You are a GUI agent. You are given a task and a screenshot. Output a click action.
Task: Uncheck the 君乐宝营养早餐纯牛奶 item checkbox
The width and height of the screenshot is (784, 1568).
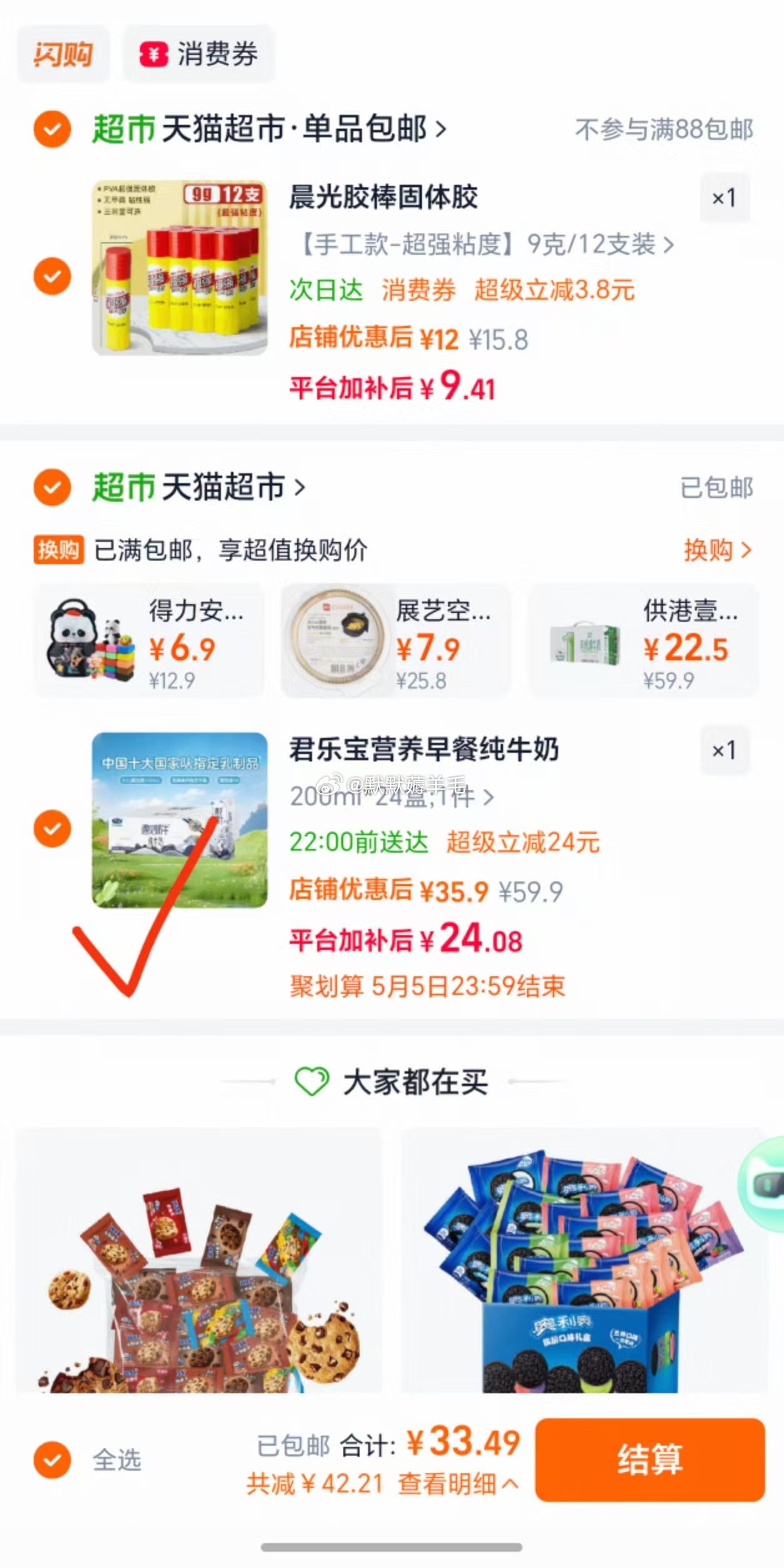[52, 828]
